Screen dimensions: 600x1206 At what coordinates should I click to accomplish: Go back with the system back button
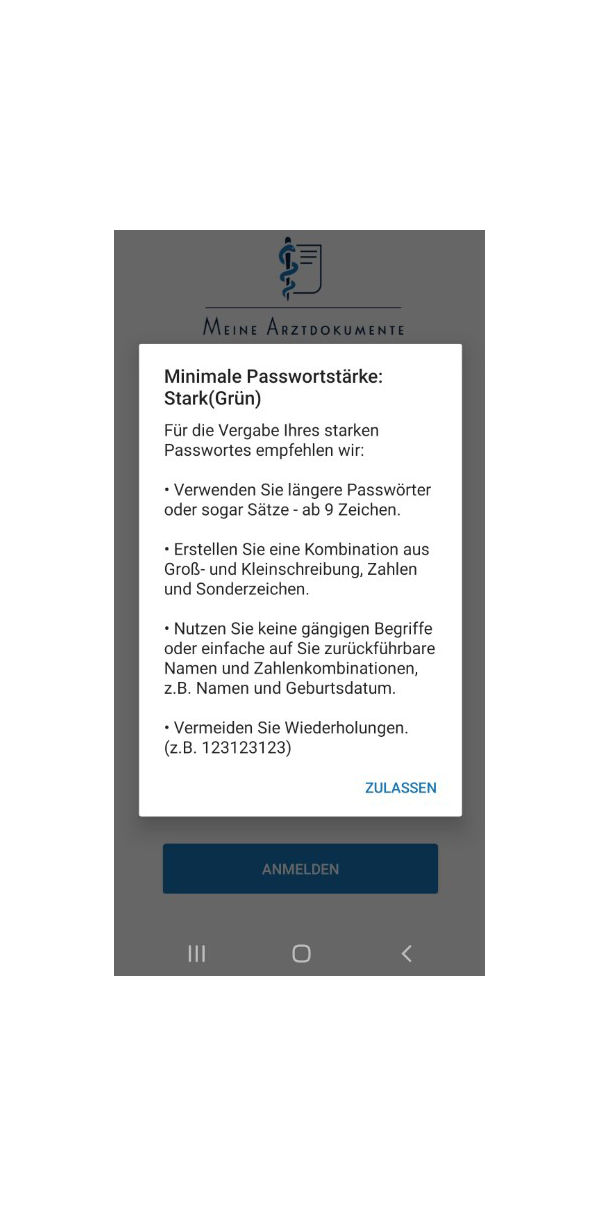point(406,954)
